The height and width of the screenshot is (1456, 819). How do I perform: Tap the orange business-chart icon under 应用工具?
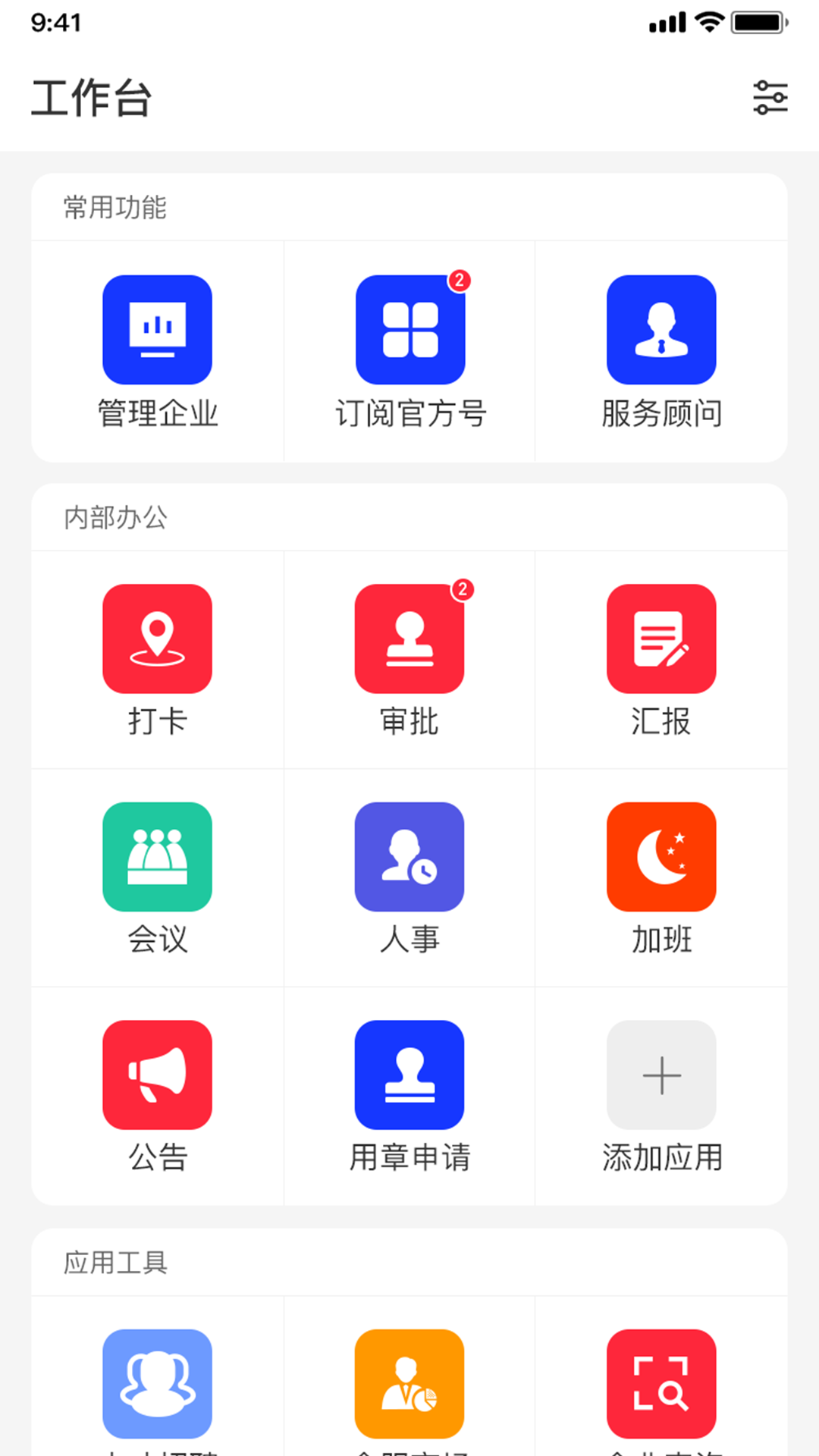[x=409, y=1382]
